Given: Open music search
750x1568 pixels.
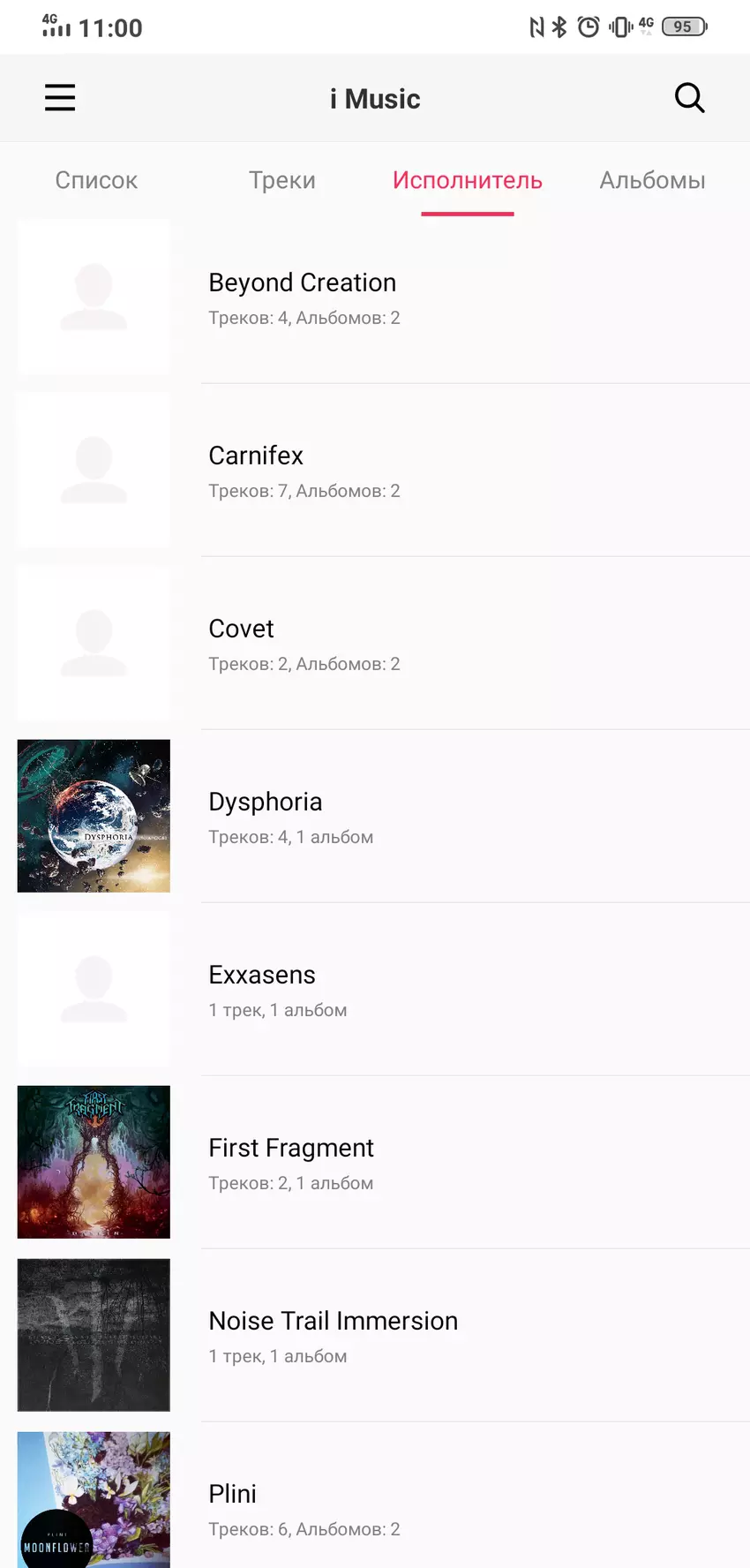Looking at the screenshot, I should pos(689,97).
